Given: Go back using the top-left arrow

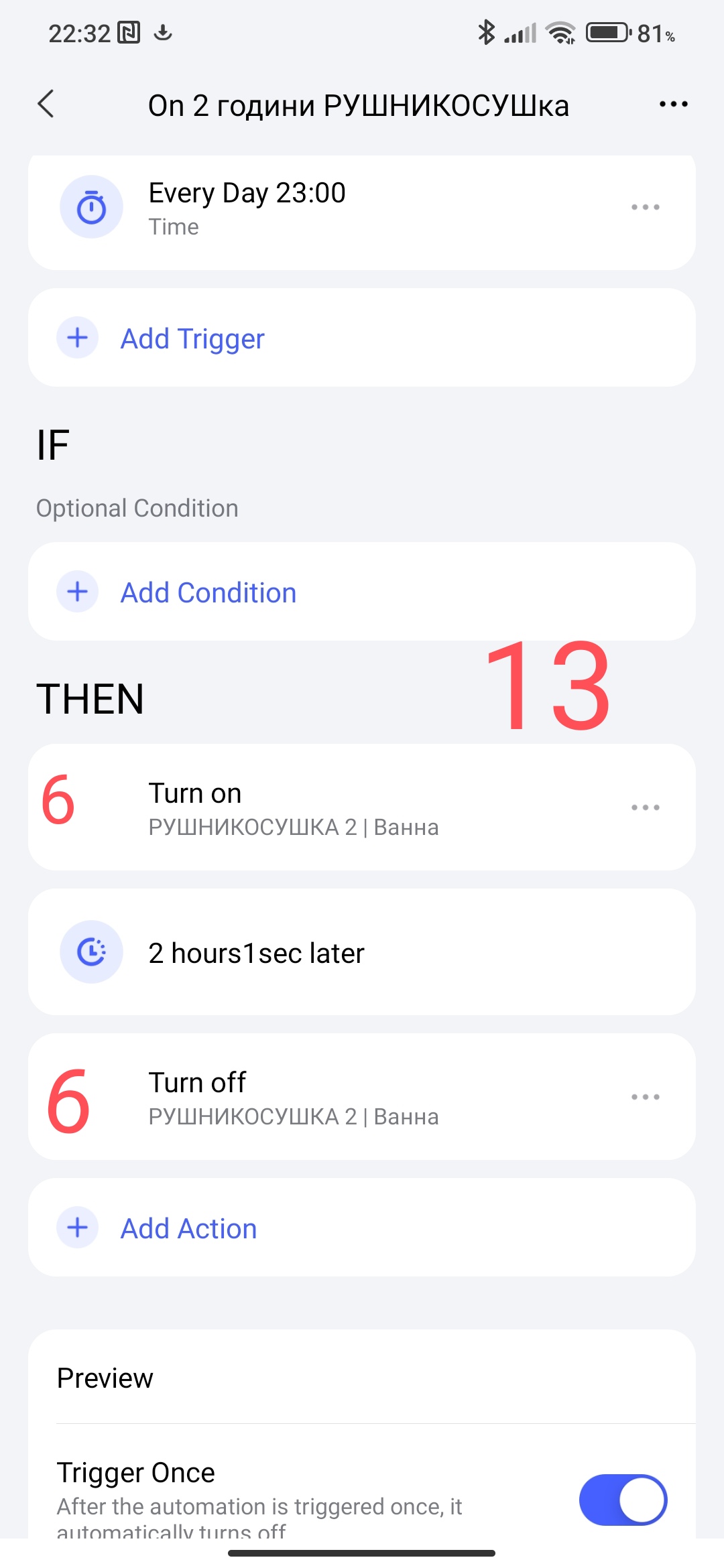Looking at the screenshot, I should (x=46, y=105).
